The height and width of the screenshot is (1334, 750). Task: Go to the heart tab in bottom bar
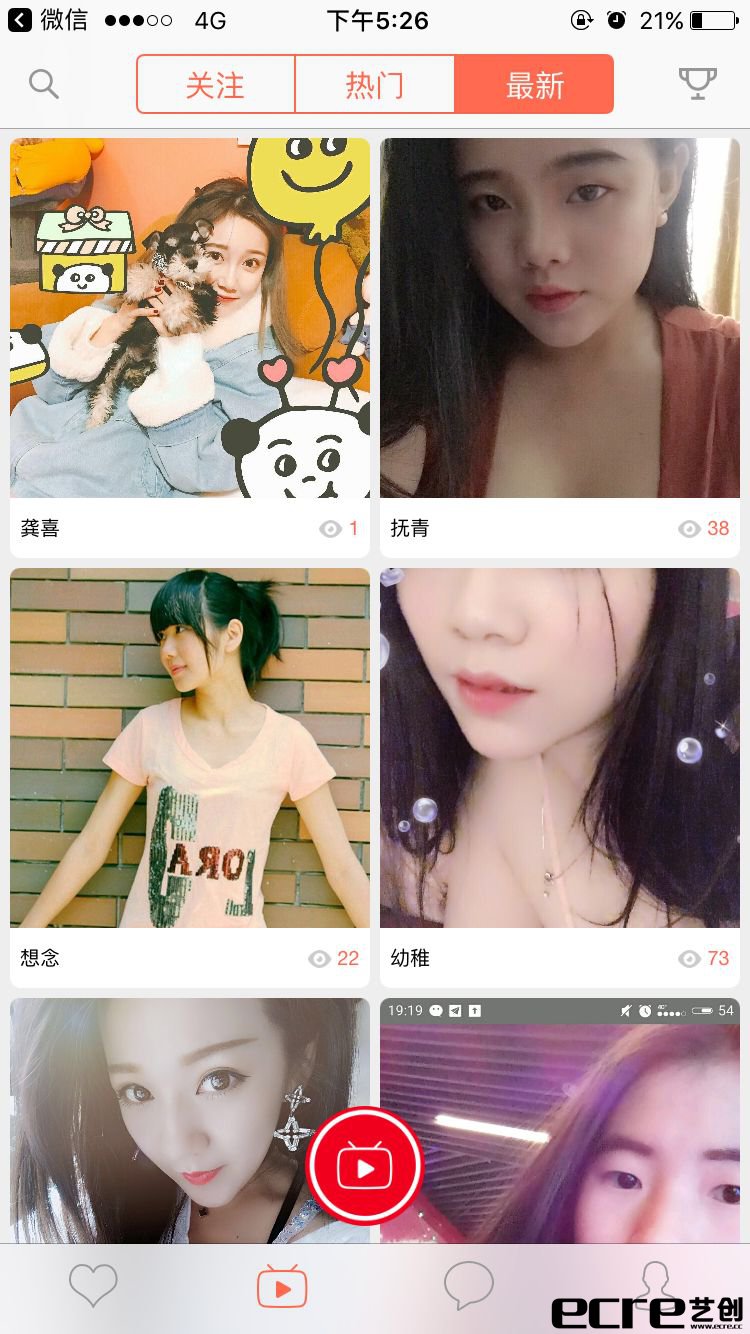tap(93, 1285)
